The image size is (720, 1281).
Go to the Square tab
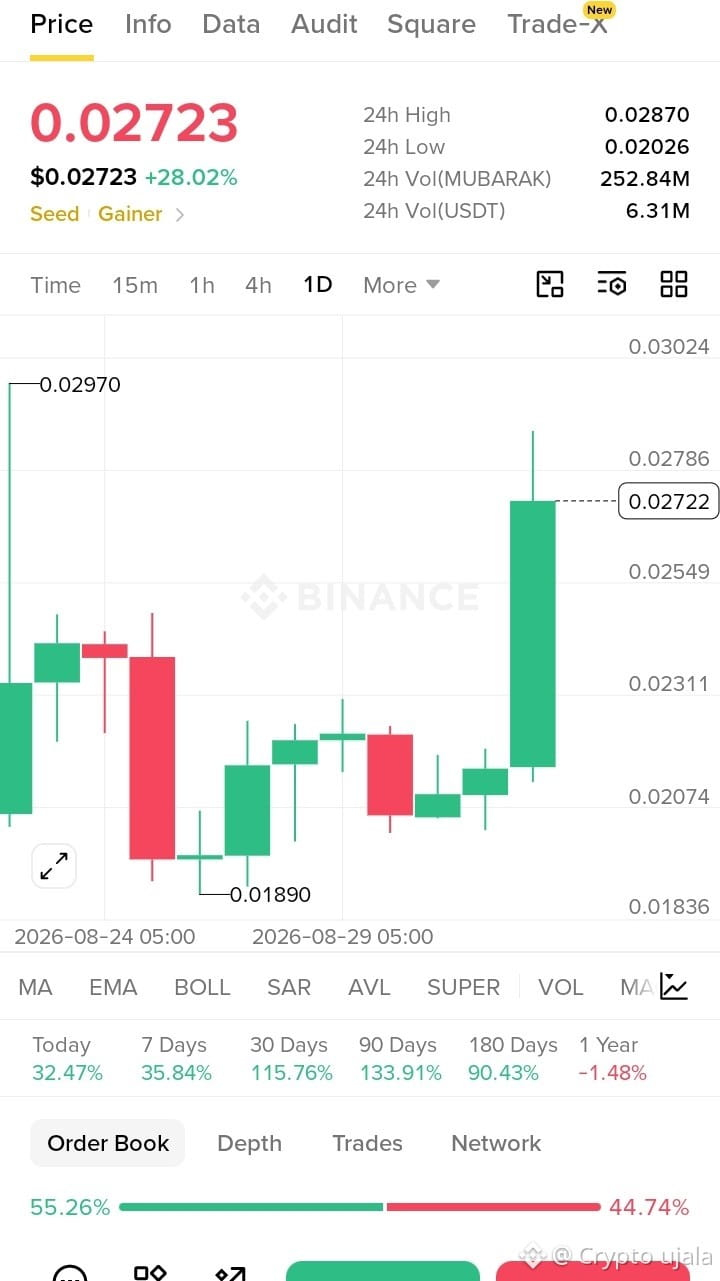pyautogui.click(x=431, y=24)
